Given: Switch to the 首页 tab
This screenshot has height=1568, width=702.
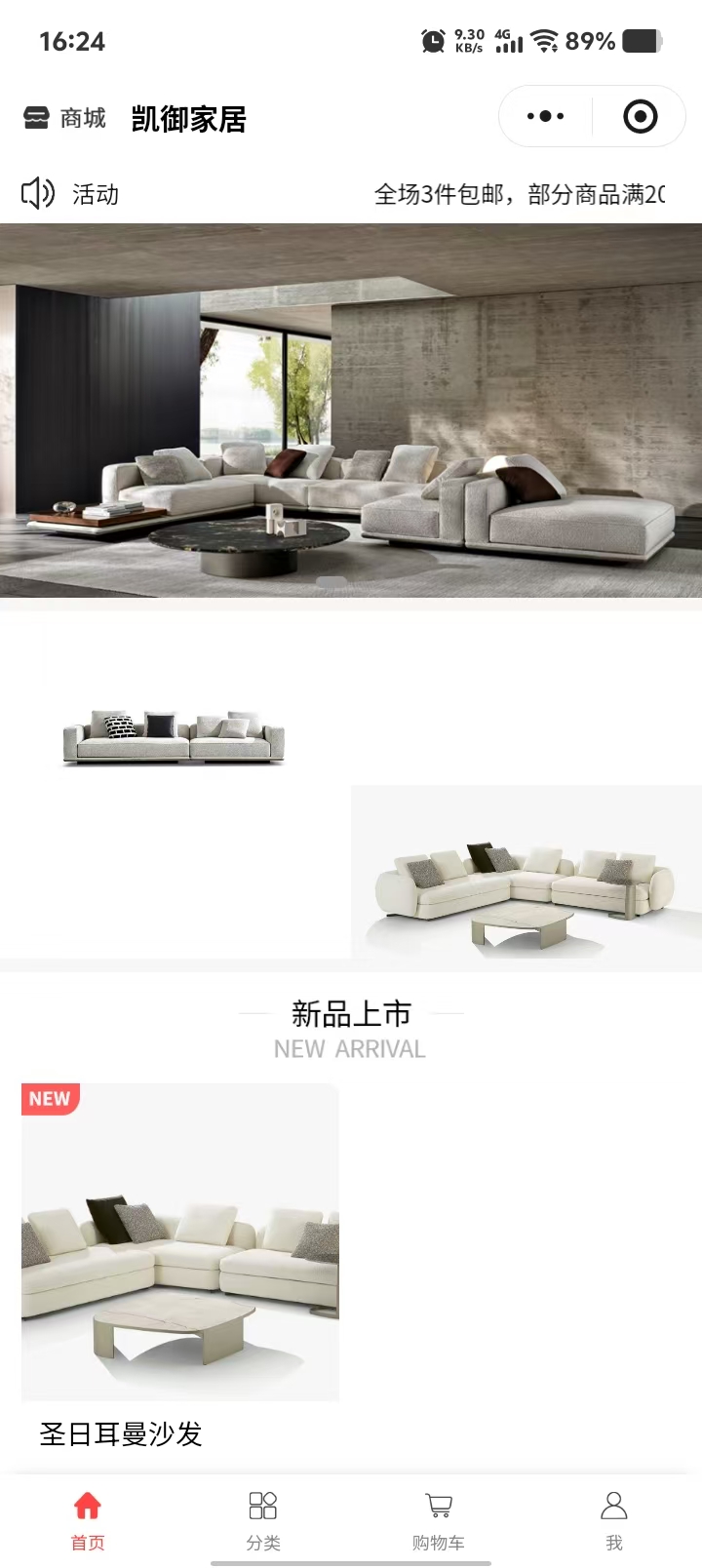Looking at the screenshot, I should pos(88,1519).
